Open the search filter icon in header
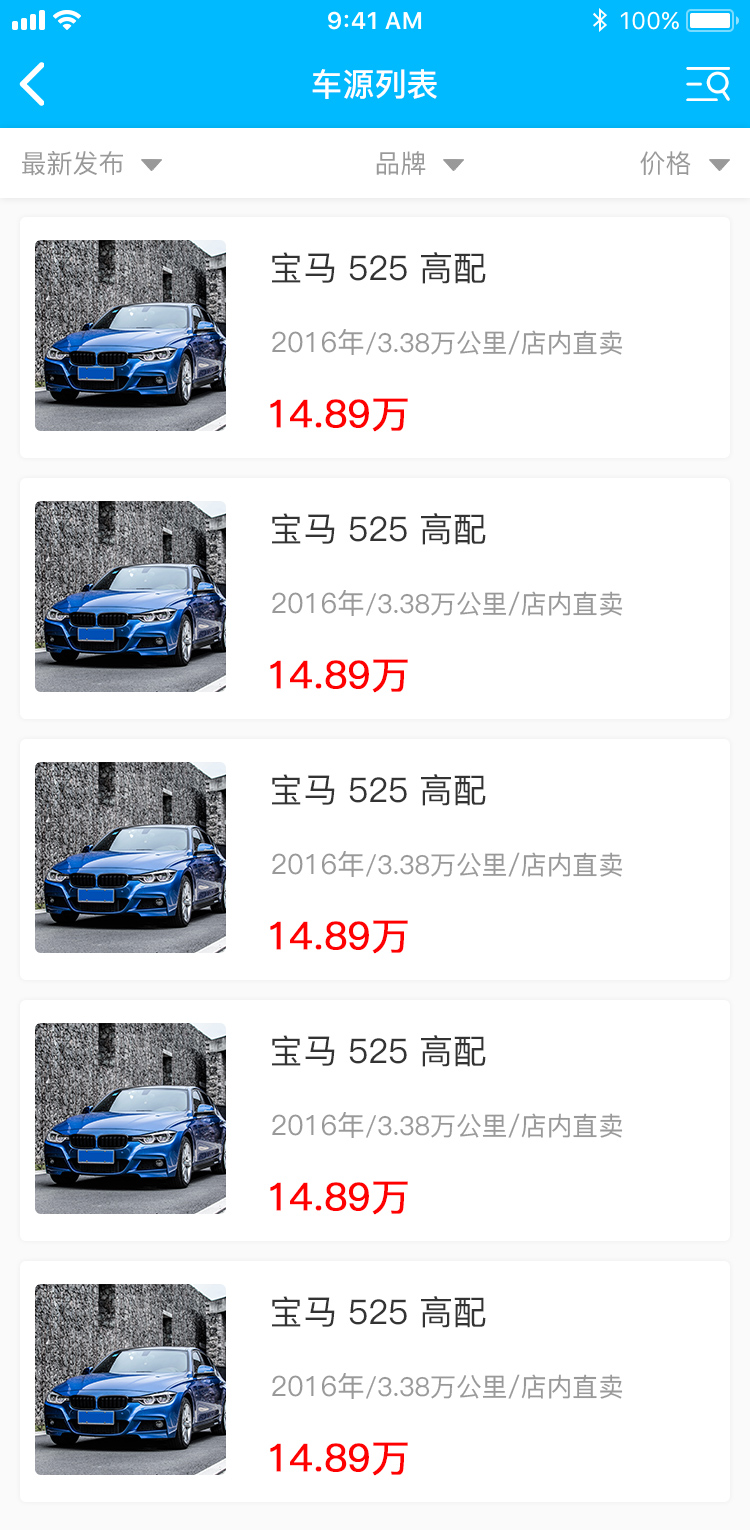The width and height of the screenshot is (750, 1530). pos(708,85)
